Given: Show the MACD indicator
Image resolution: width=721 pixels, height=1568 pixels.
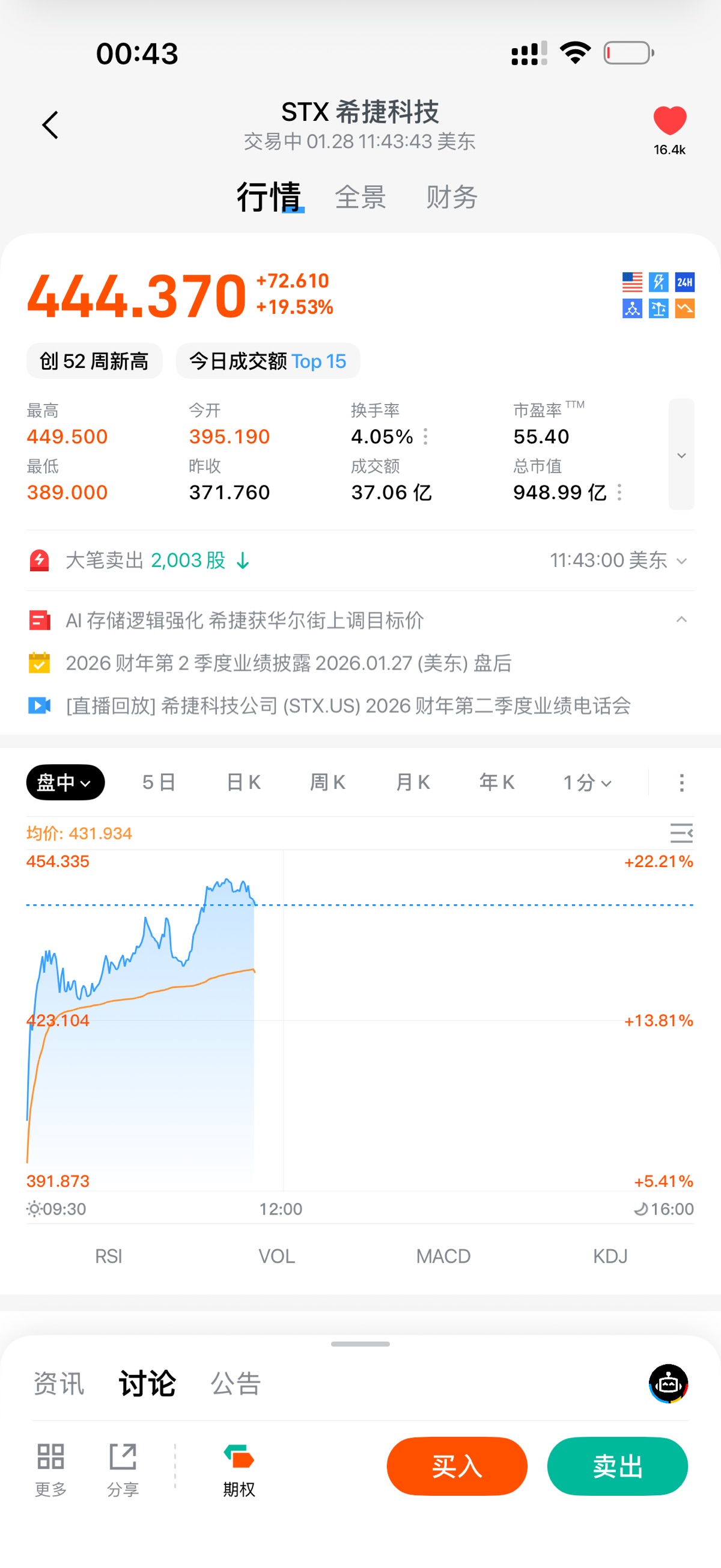Looking at the screenshot, I should tap(443, 1256).
